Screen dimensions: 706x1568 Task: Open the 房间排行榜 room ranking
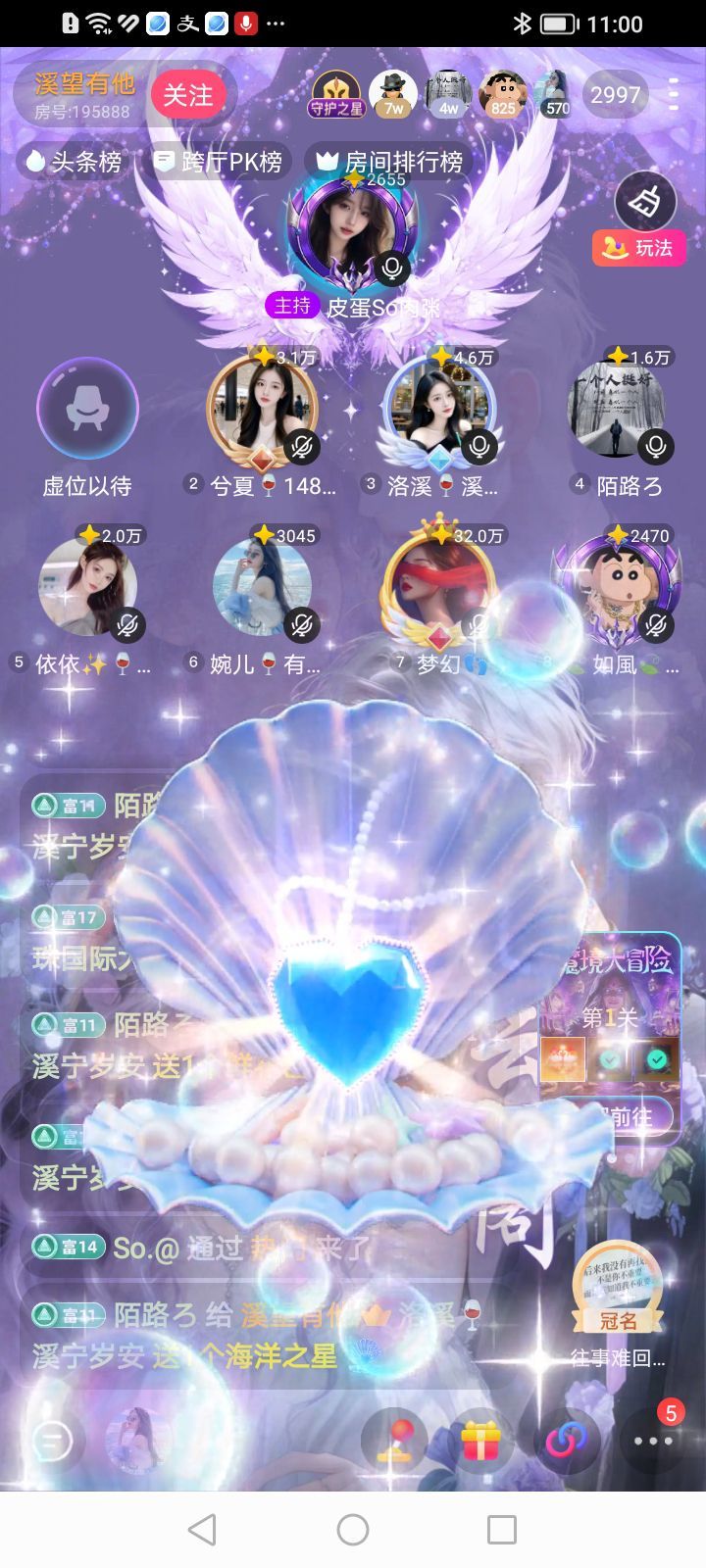389,162
